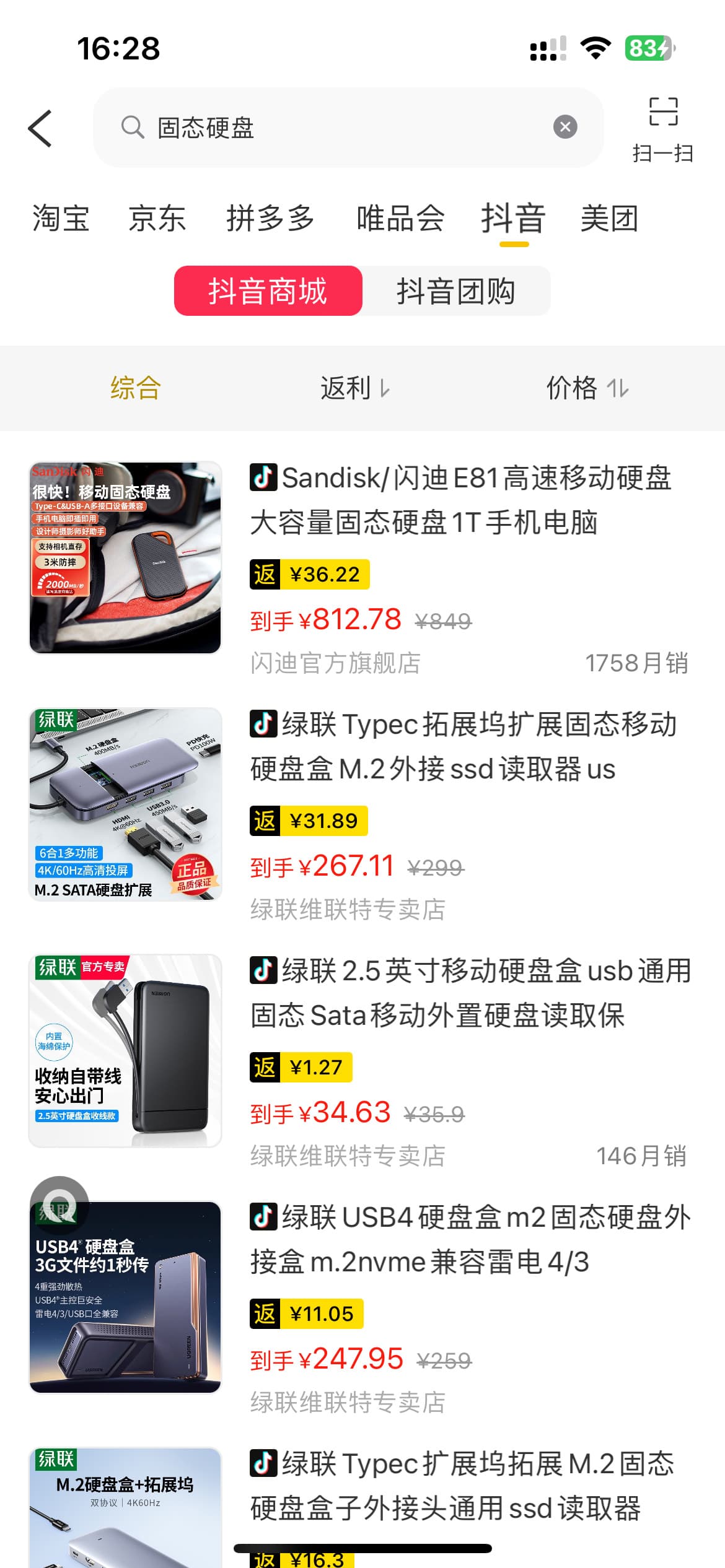Open the Sandisk E81 移动硬盘 listing
Viewport: 725px width, 1568px height.
pos(460,500)
